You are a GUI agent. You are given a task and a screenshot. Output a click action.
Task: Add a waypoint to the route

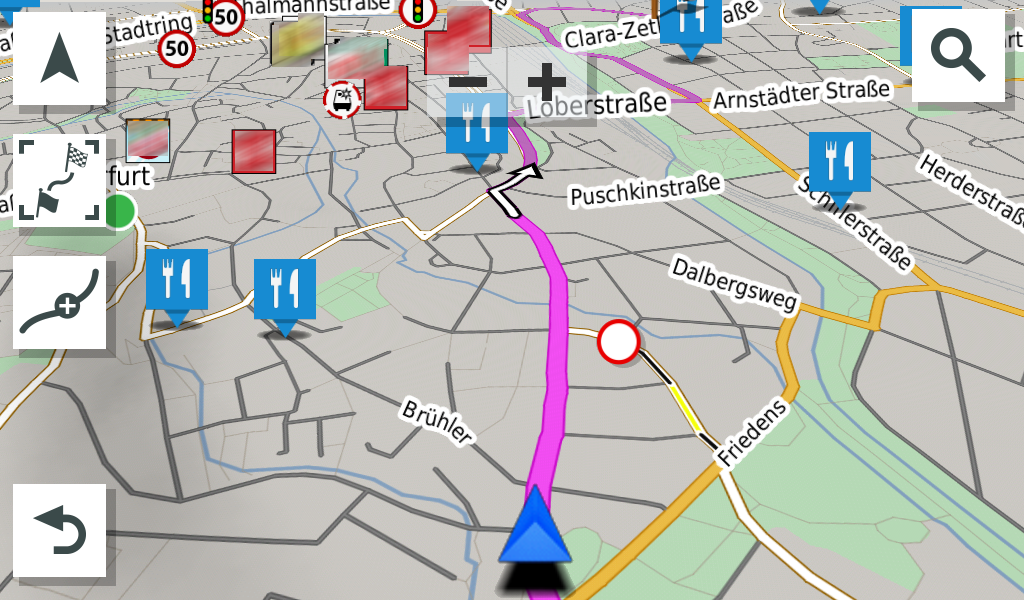coord(60,303)
